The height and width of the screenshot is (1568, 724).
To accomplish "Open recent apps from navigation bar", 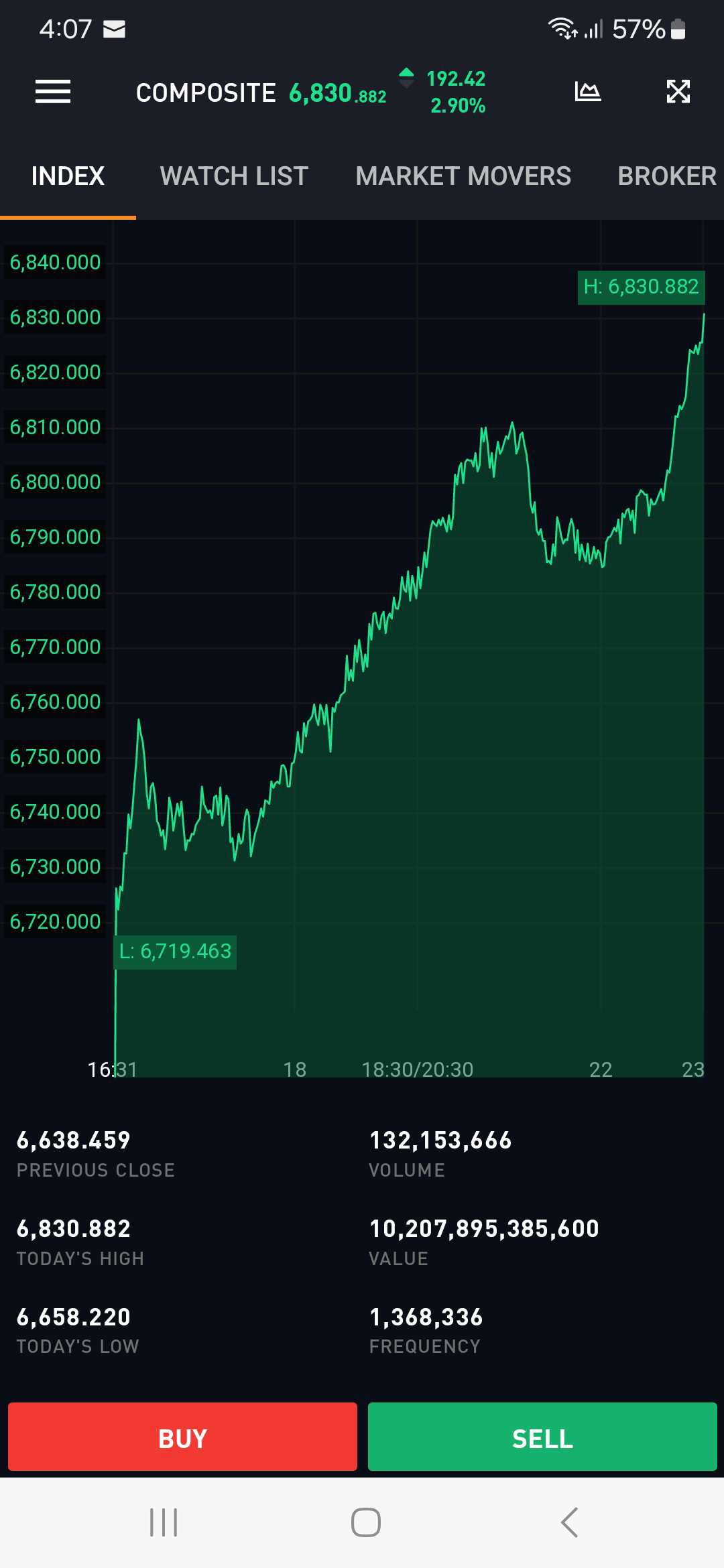I will pyautogui.click(x=163, y=1521).
